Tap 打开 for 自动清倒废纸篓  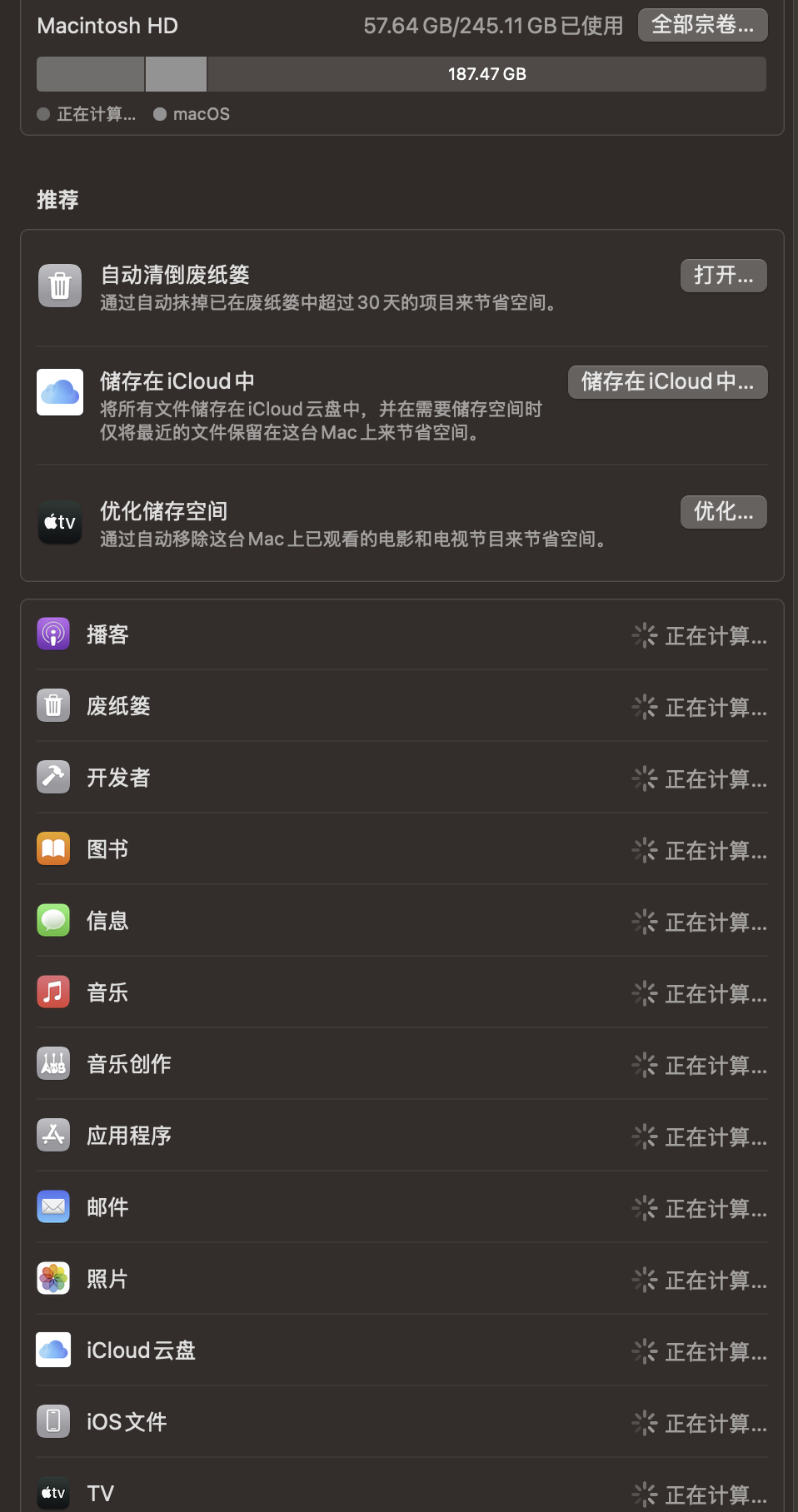(x=723, y=276)
